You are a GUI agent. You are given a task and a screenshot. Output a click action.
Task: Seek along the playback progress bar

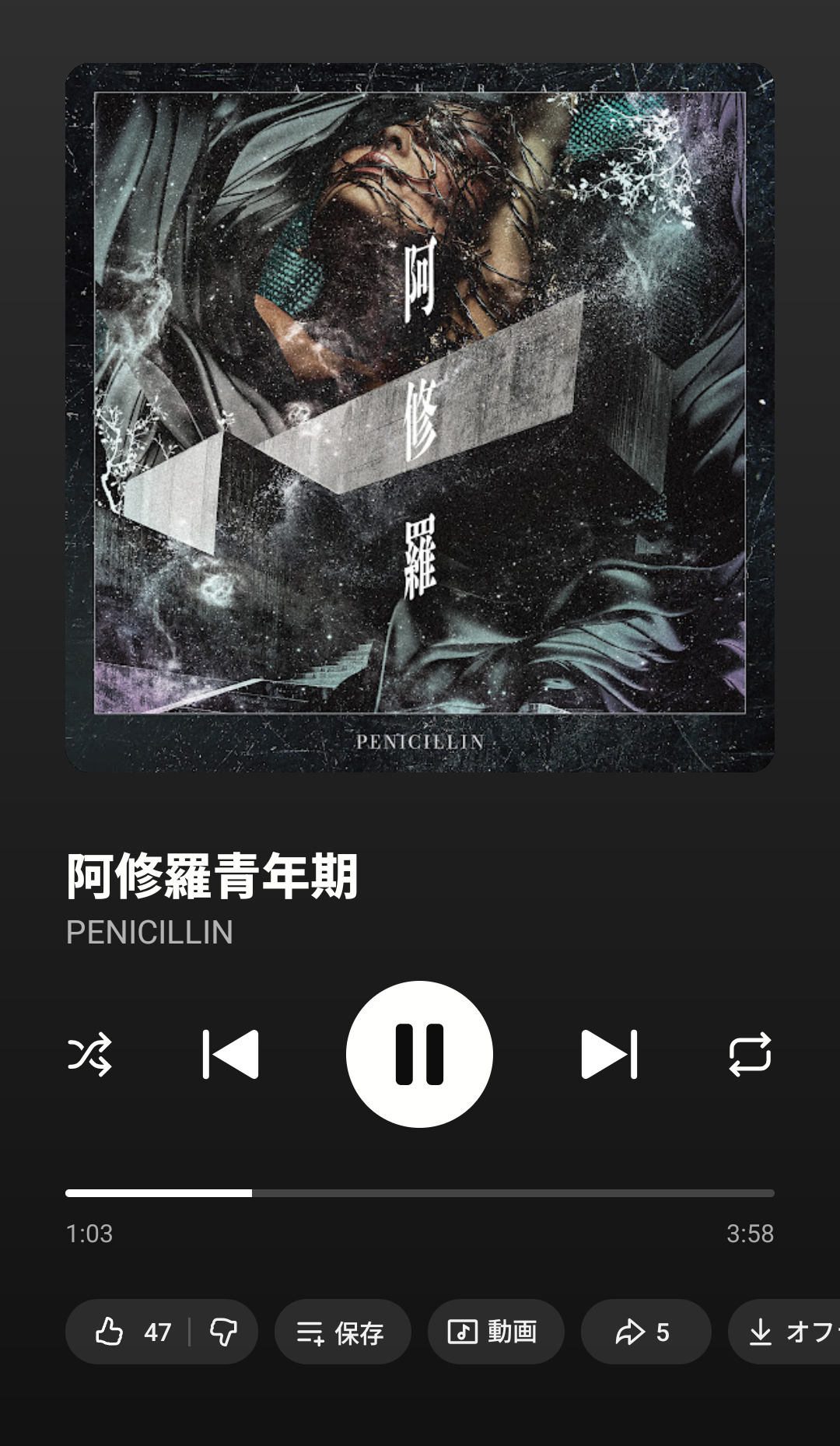click(x=420, y=1192)
